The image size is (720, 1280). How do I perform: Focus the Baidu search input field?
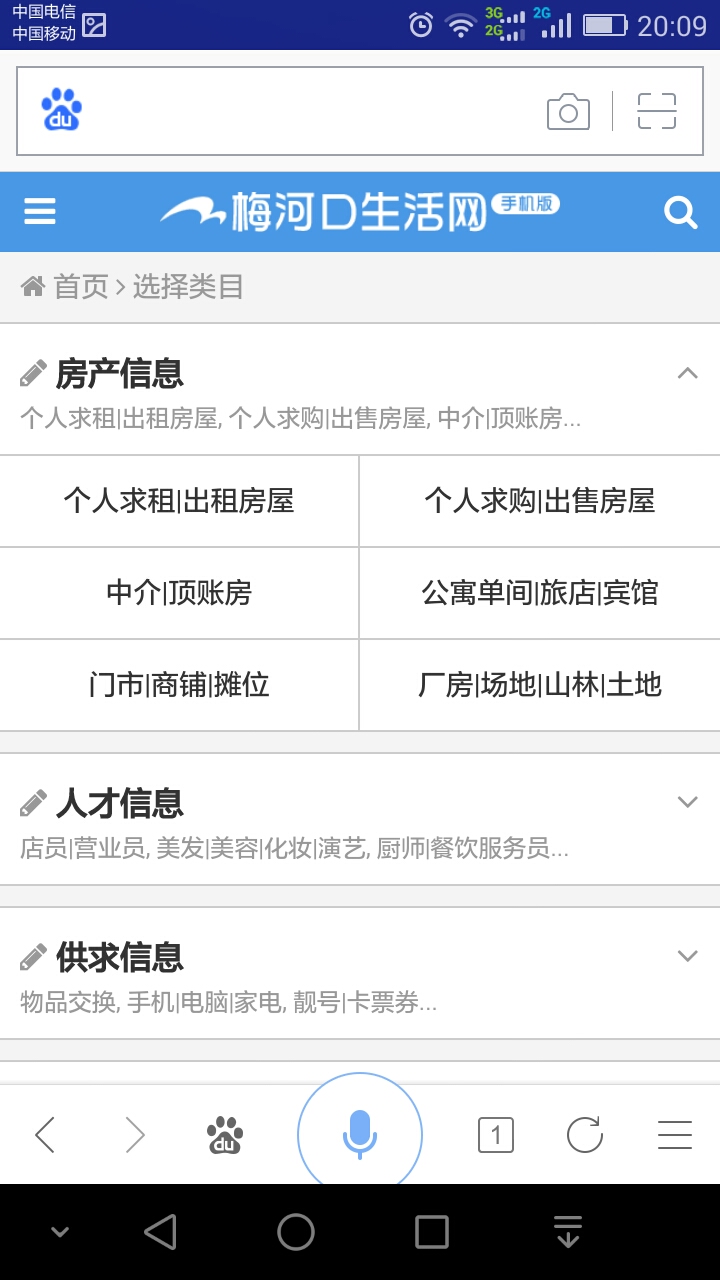pyautogui.click(x=310, y=111)
